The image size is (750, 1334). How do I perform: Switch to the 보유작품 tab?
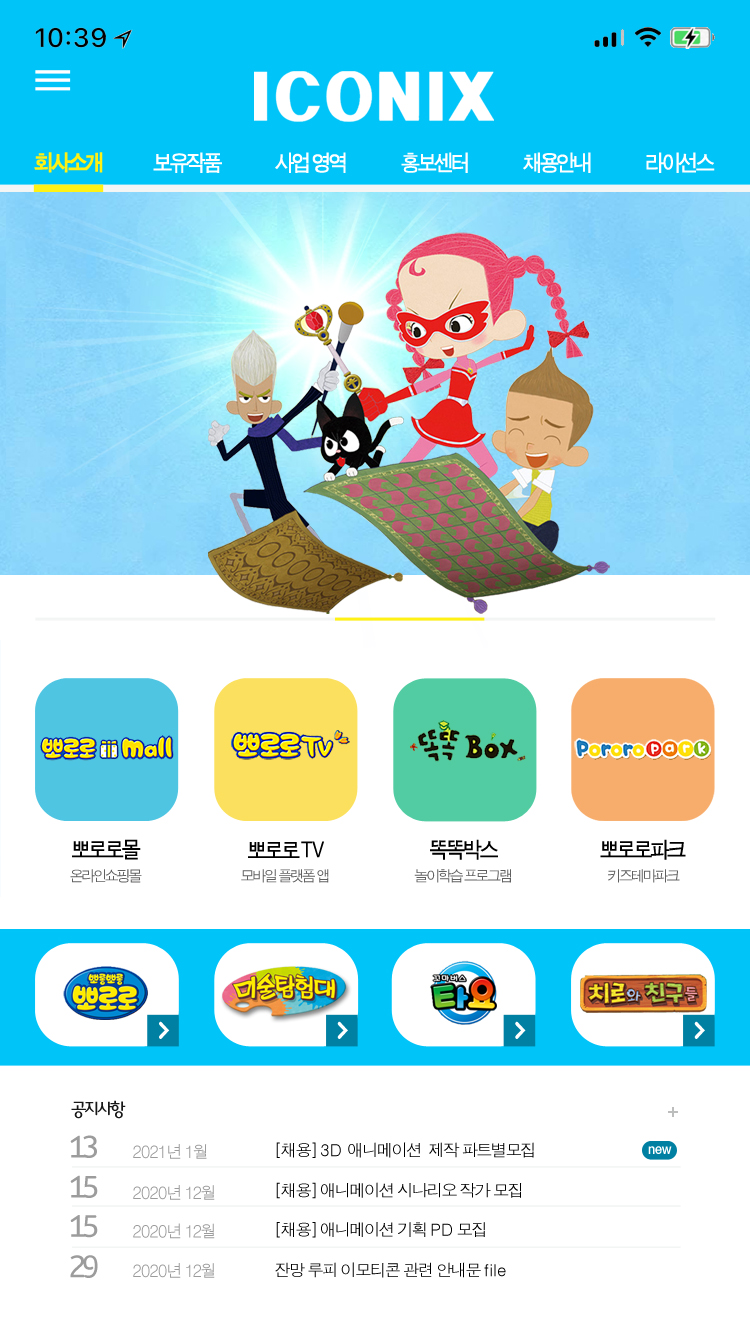point(187,163)
